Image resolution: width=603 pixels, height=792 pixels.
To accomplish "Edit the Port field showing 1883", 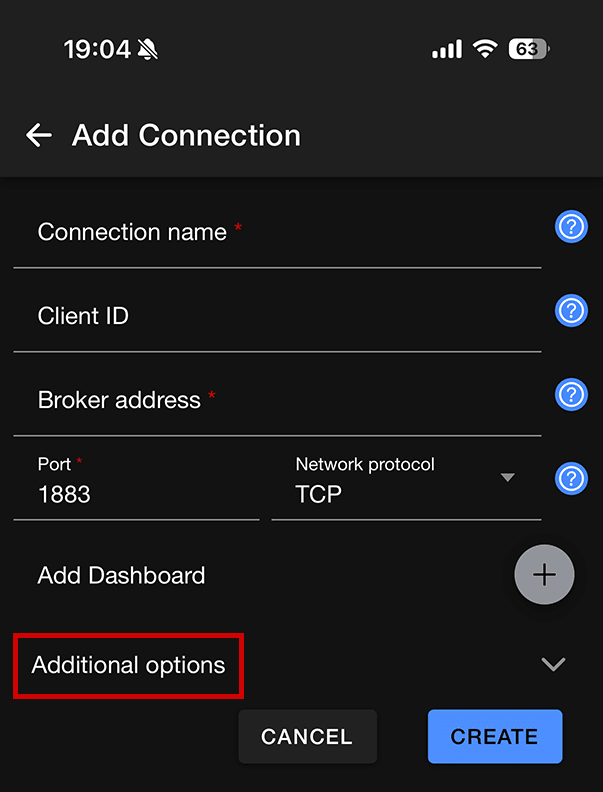I will (x=136, y=494).
